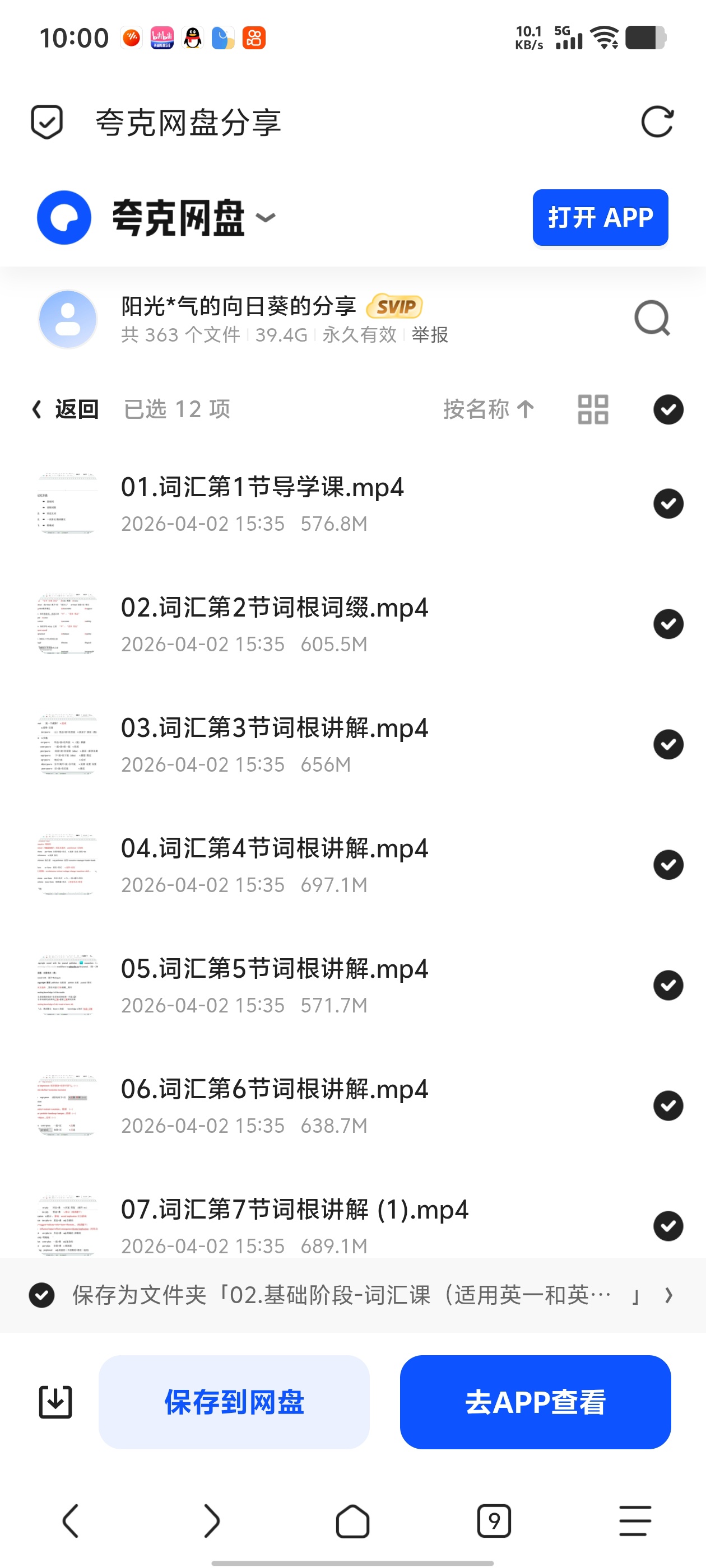The width and height of the screenshot is (706, 1568).
Task: Go back with 返回
Action: [66, 409]
